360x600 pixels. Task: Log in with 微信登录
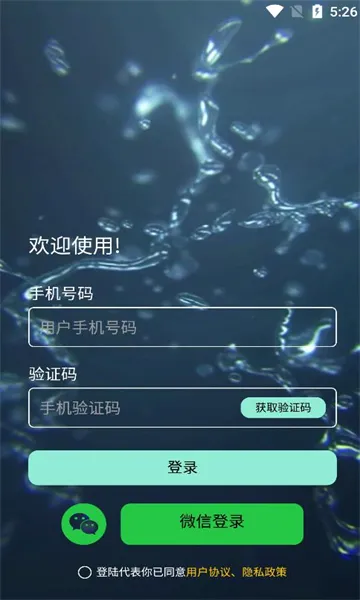[212, 524]
